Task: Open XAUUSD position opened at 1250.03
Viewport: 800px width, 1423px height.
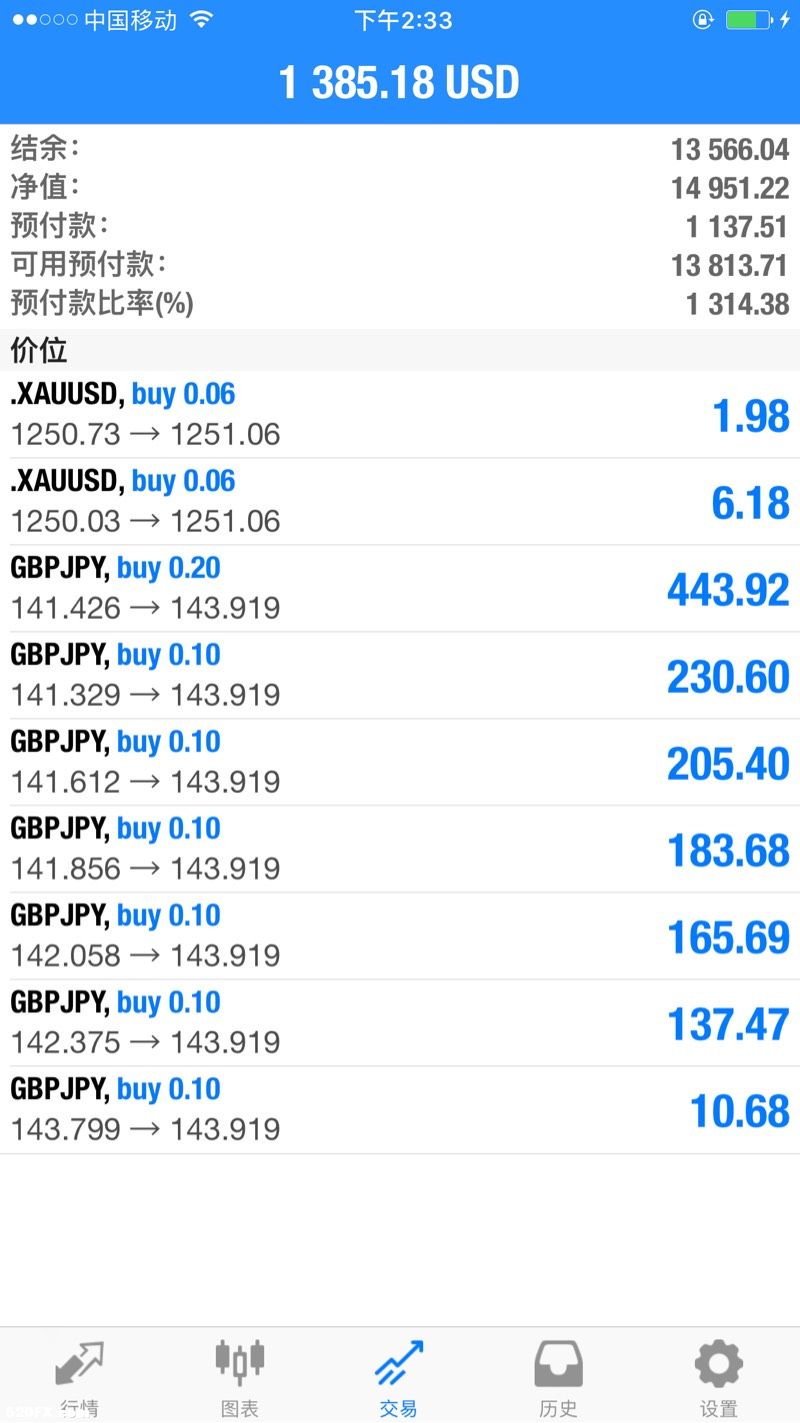Action: click(400, 502)
